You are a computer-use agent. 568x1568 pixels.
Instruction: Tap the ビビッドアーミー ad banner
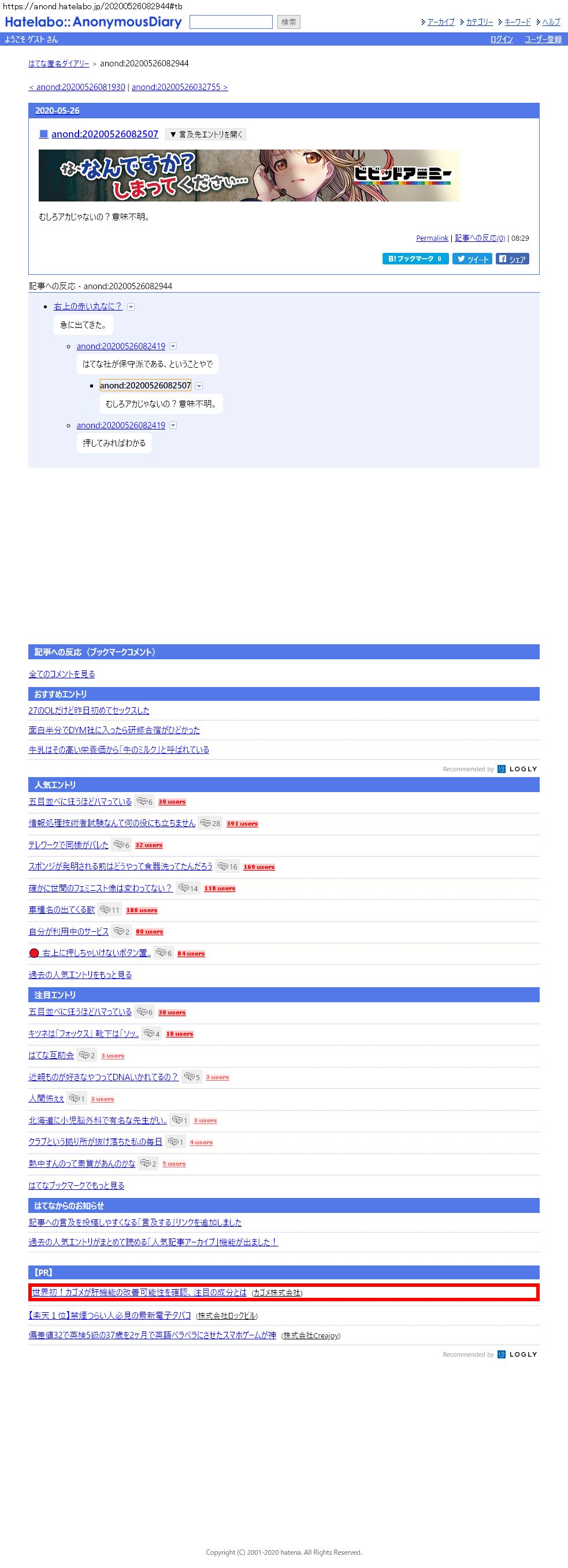[248, 176]
